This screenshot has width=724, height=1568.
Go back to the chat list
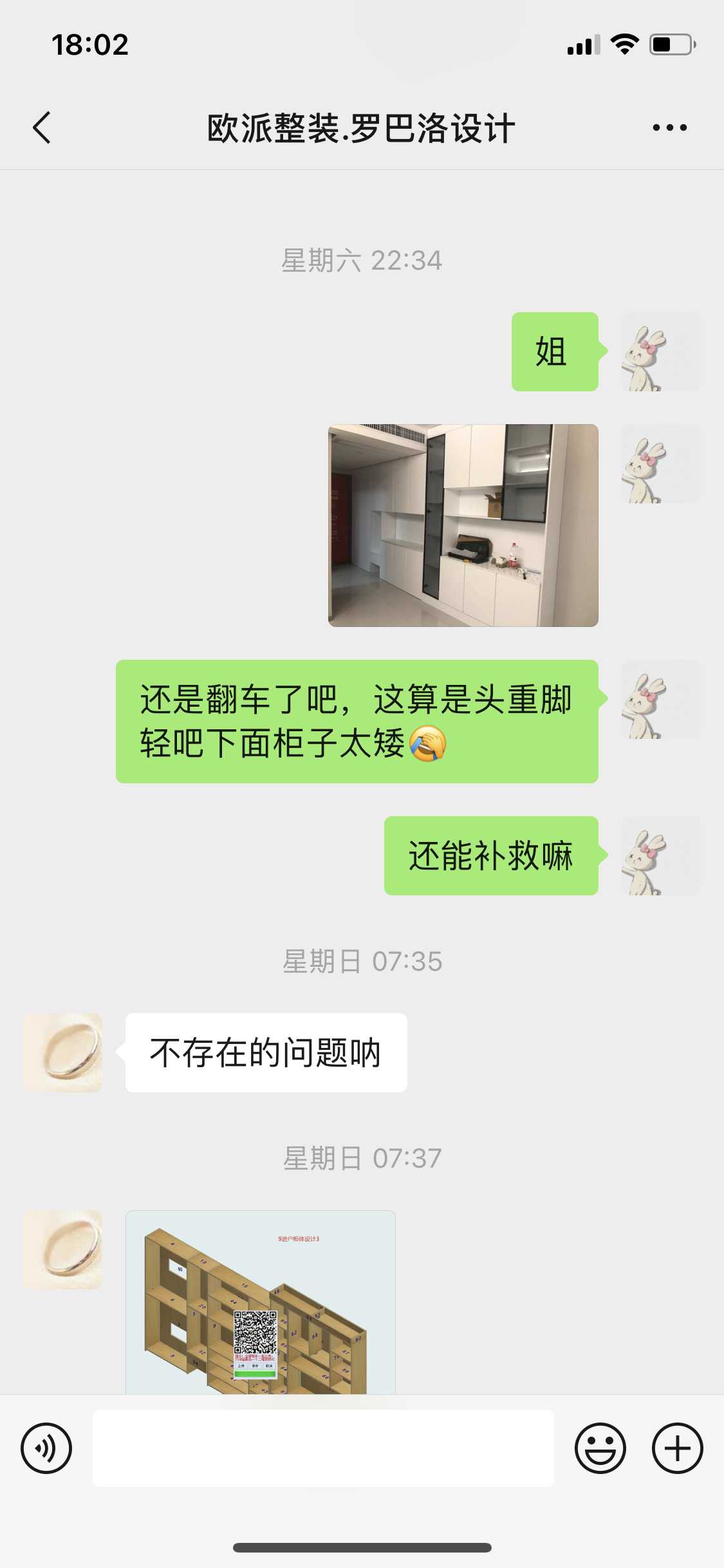pyautogui.click(x=42, y=127)
